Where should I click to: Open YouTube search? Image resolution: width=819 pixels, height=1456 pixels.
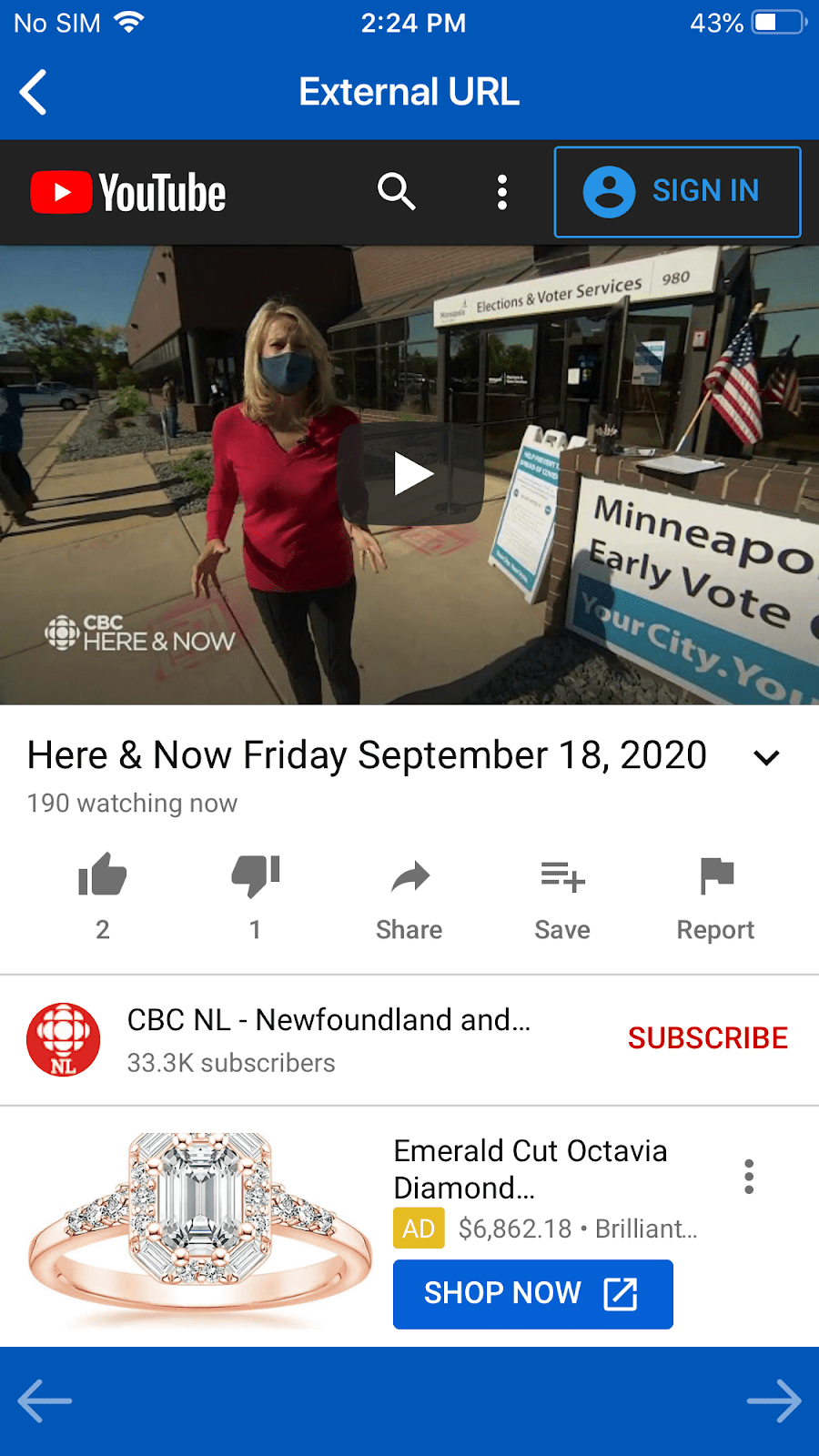tap(396, 192)
